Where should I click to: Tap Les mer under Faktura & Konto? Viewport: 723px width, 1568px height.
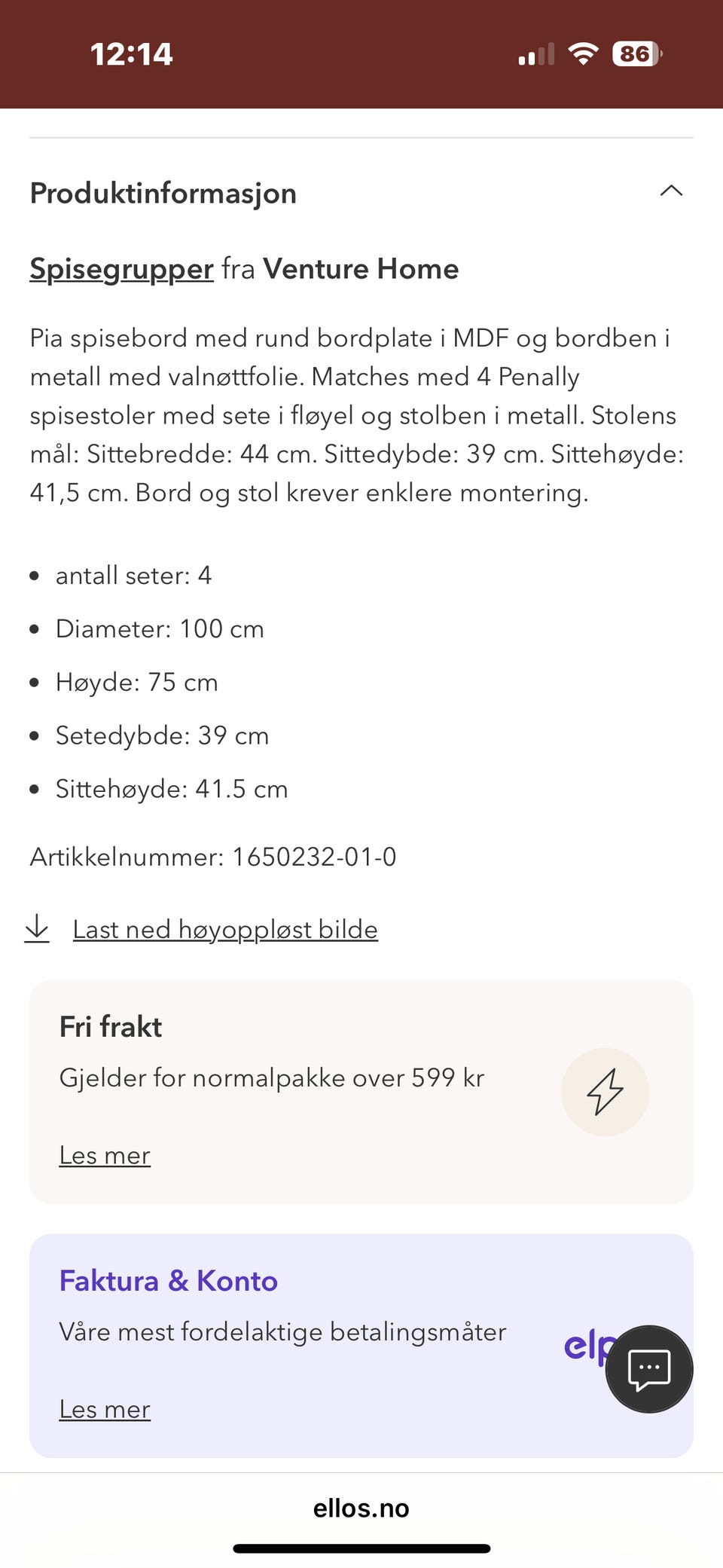[105, 1409]
